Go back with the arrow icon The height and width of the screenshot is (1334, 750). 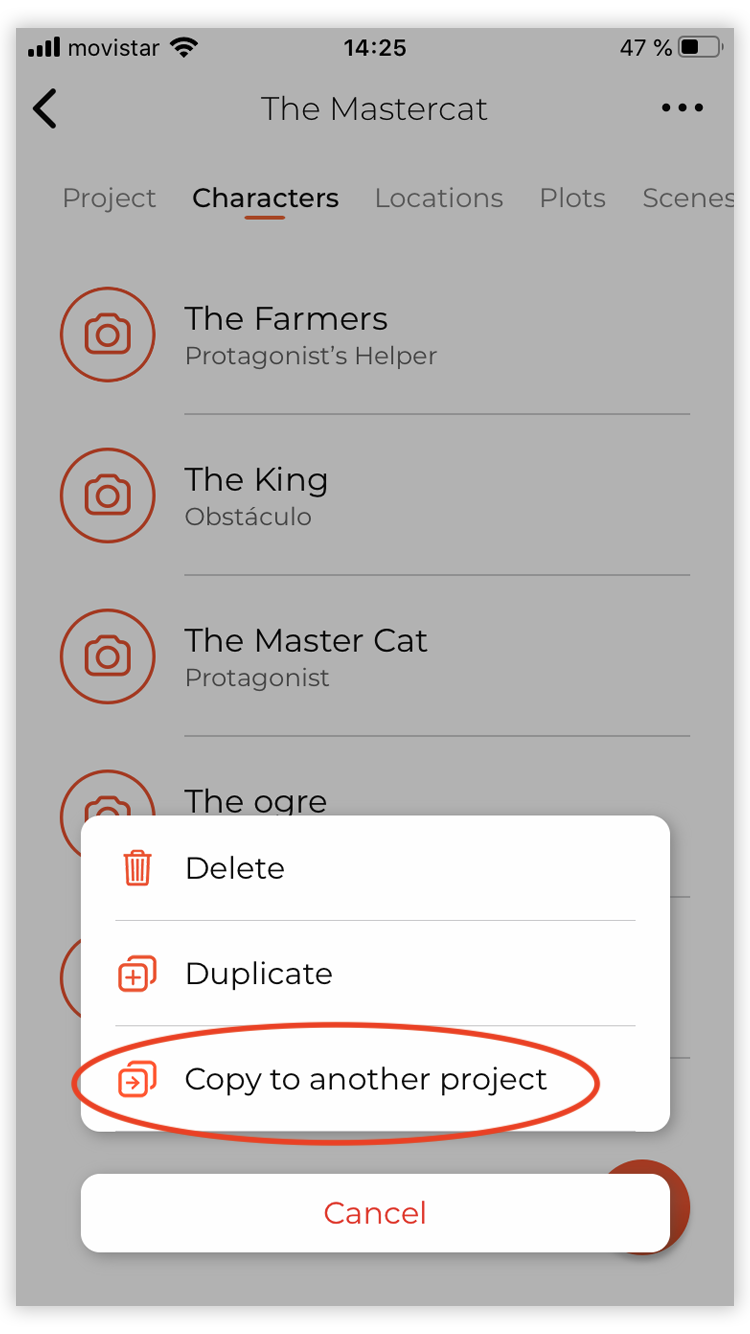coord(45,109)
